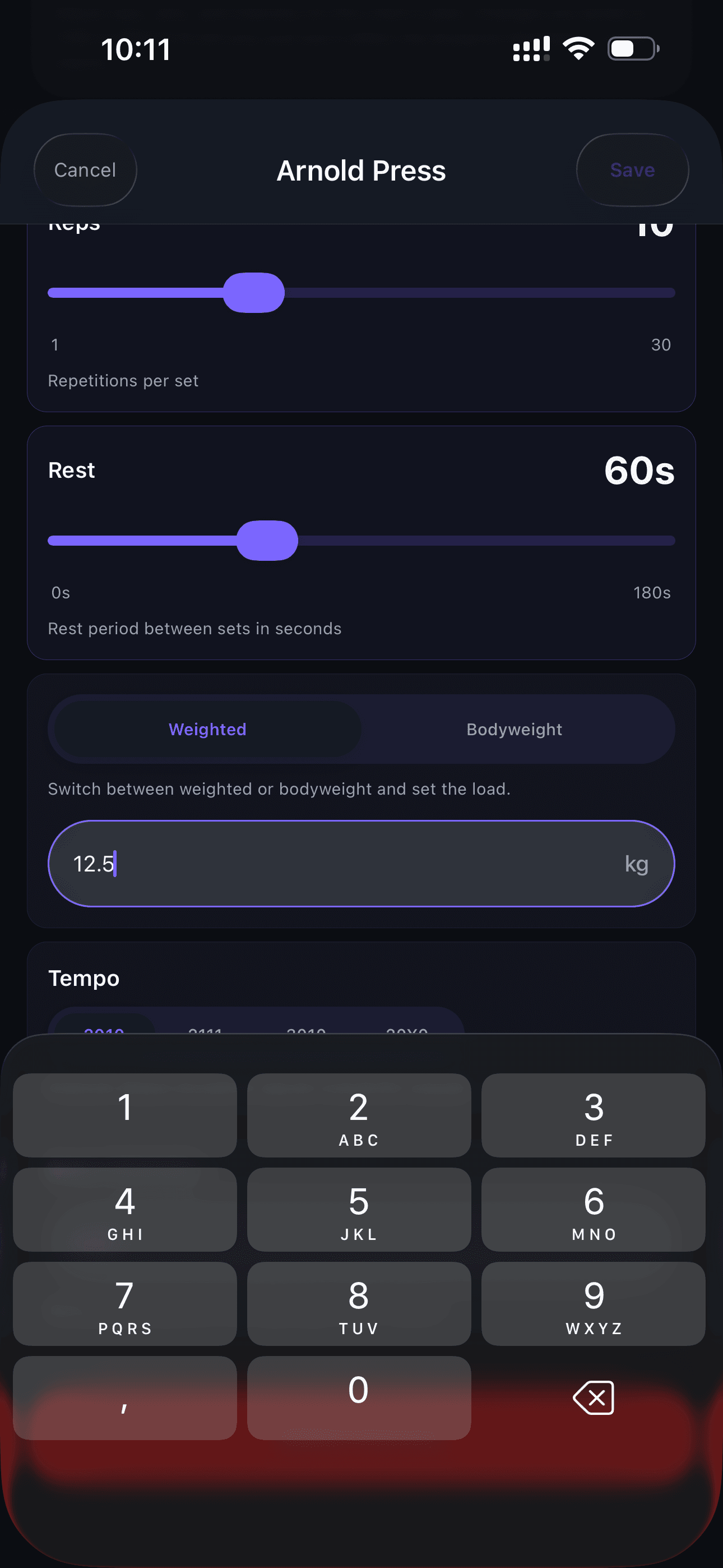The image size is (723, 1568).
Task: Delete last digit with backspace key
Action: pyautogui.click(x=594, y=1398)
